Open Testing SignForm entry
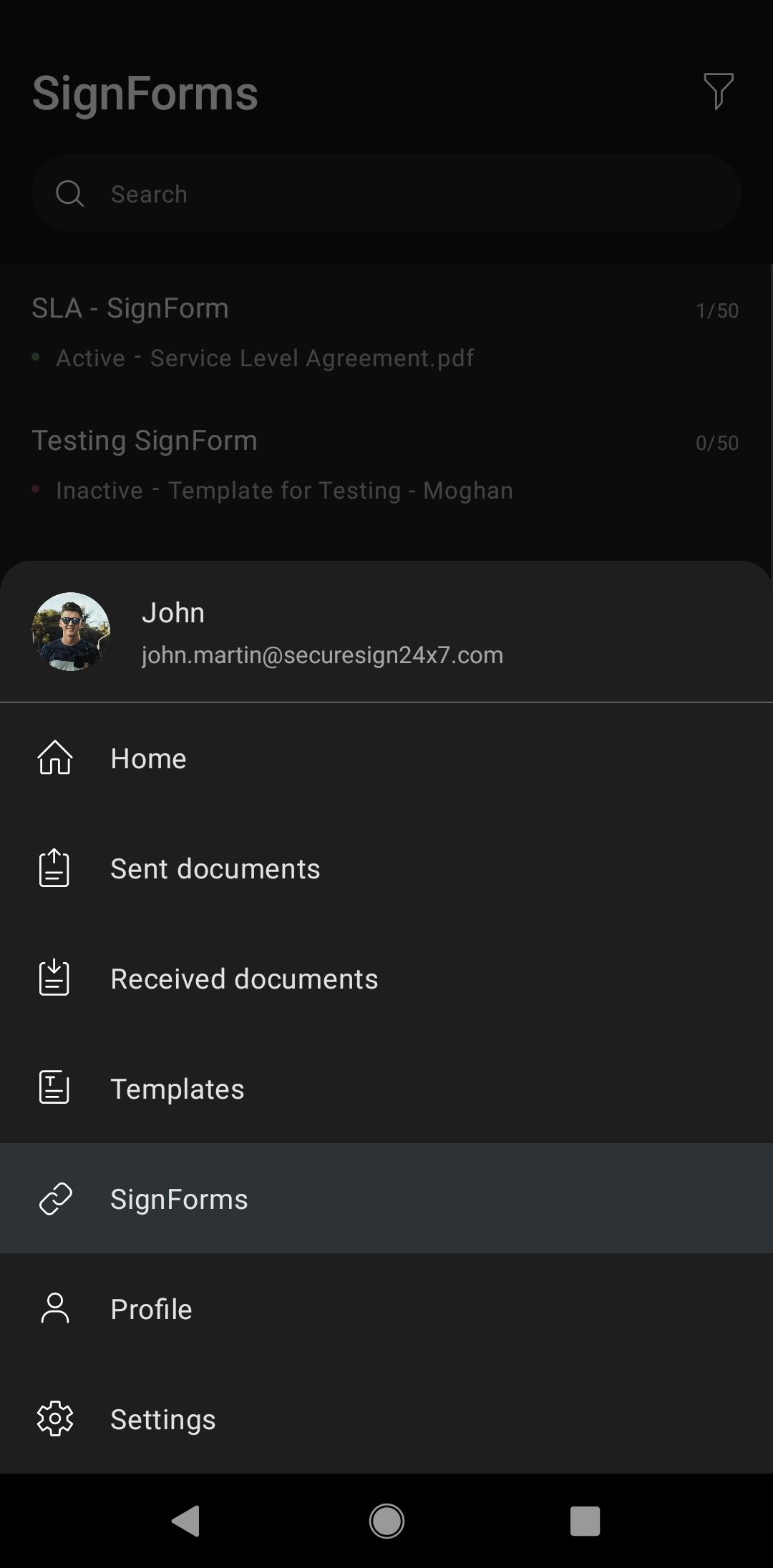The width and height of the screenshot is (773, 1568). (385, 465)
